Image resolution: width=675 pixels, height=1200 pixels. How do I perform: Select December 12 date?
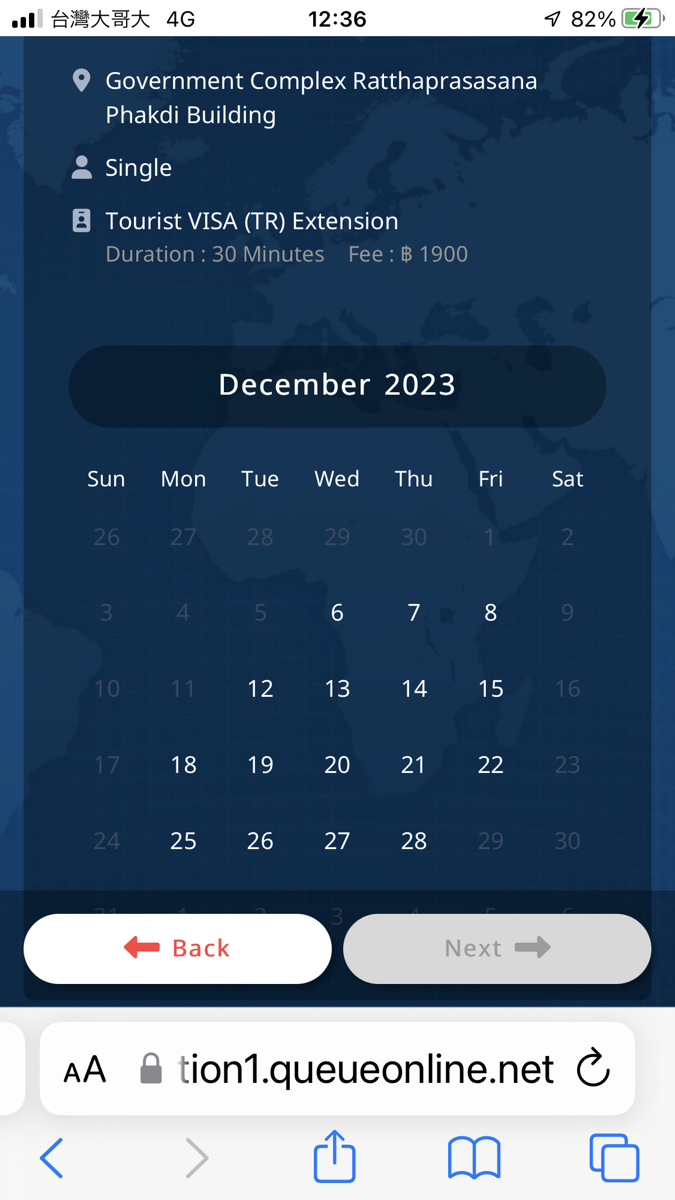click(260, 688)
